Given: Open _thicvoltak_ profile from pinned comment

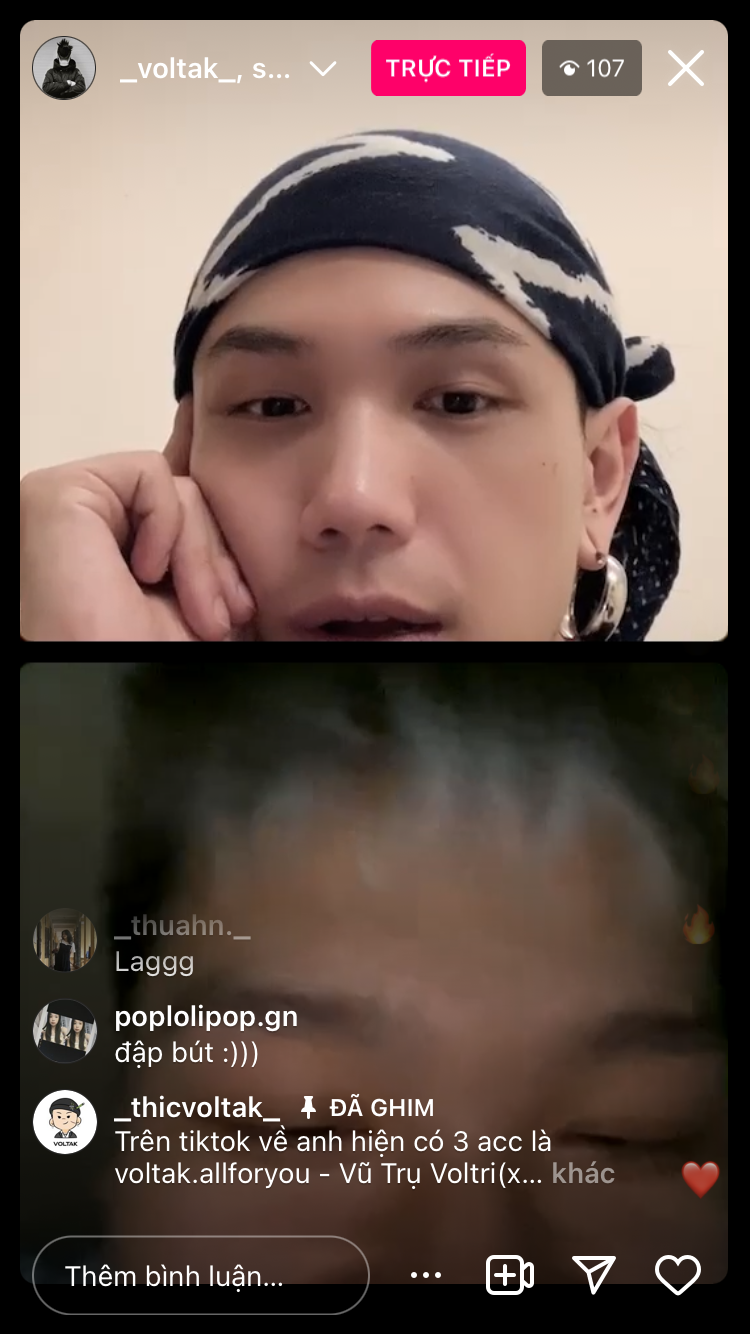Looking at the screenshot, I should coord(197,1107).
